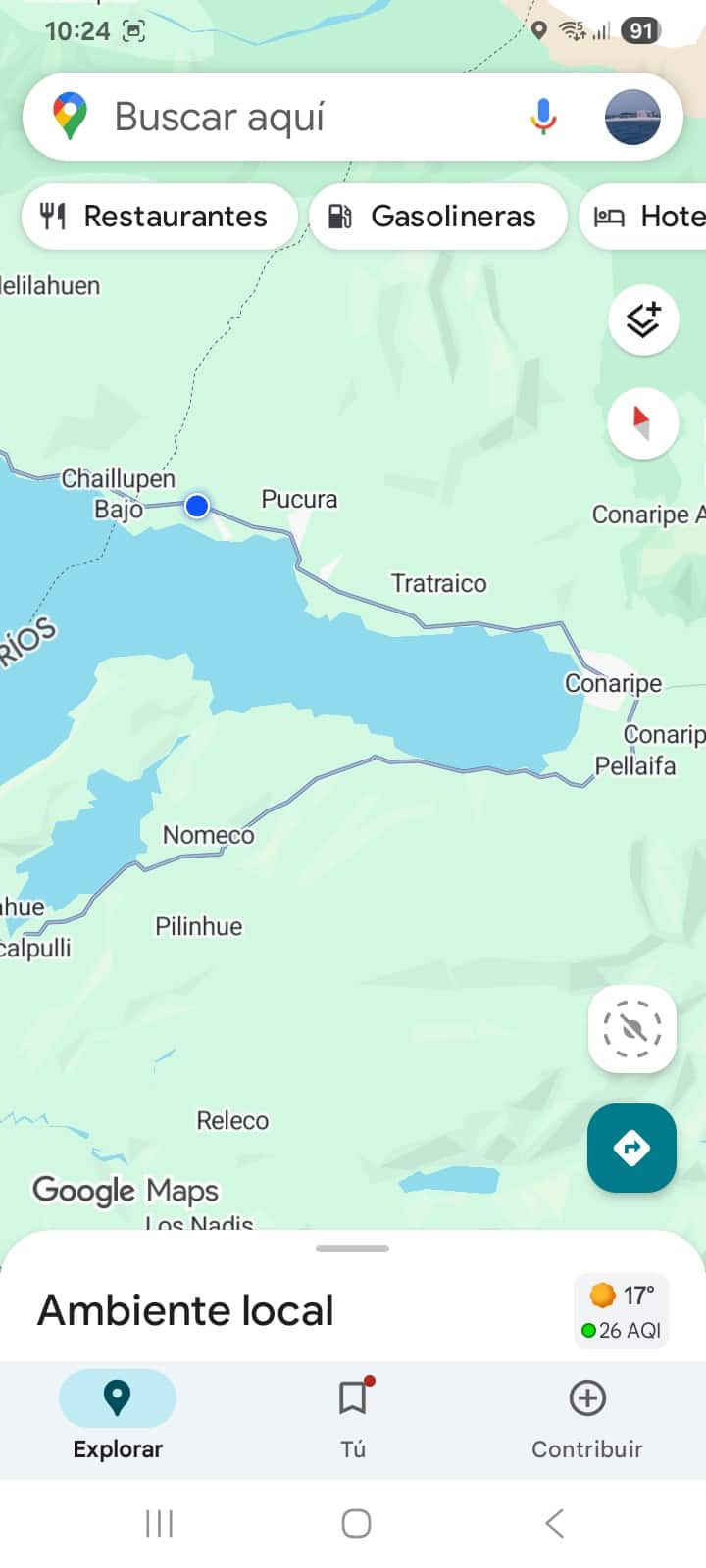This screenshot has height=1568, width=706.
Task: Start voice search with the microphone
Action: pyautogui.click(x=543, y=117)
